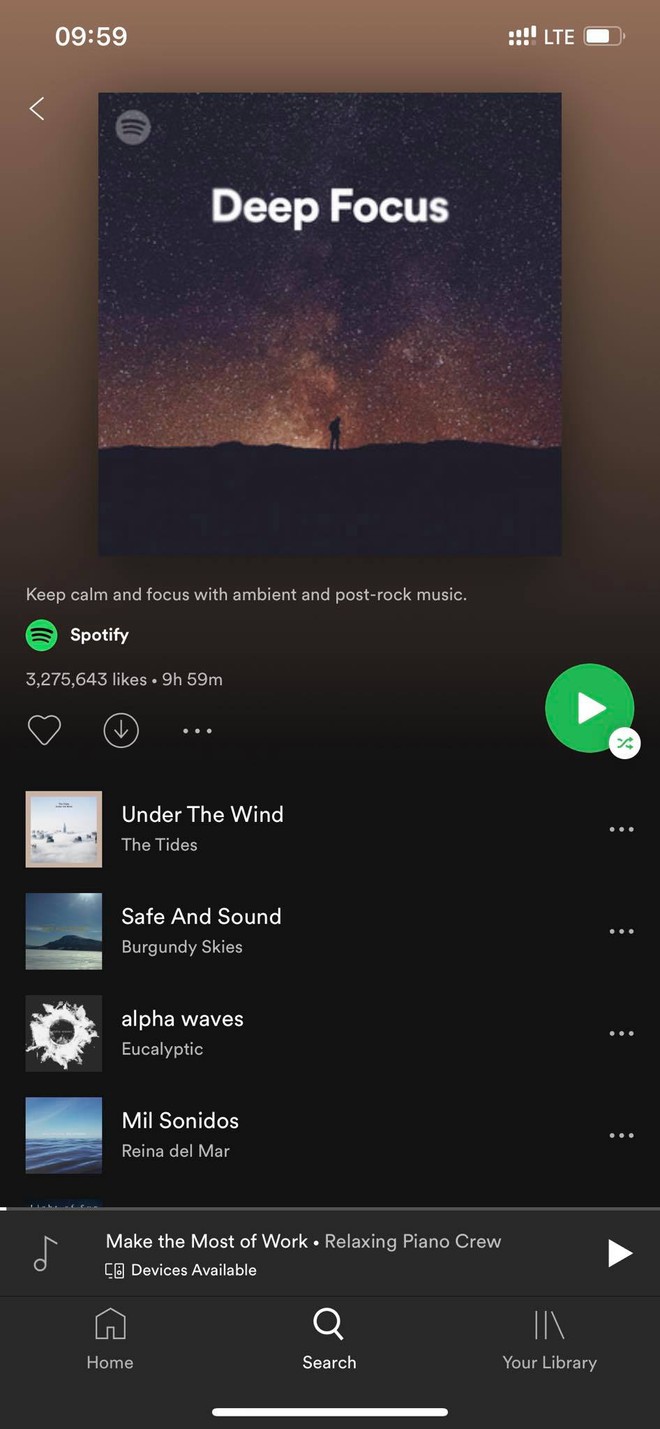Open playlist options menu beside download icon
Screen dimensions: 660x1429
[x=197, y=731]
